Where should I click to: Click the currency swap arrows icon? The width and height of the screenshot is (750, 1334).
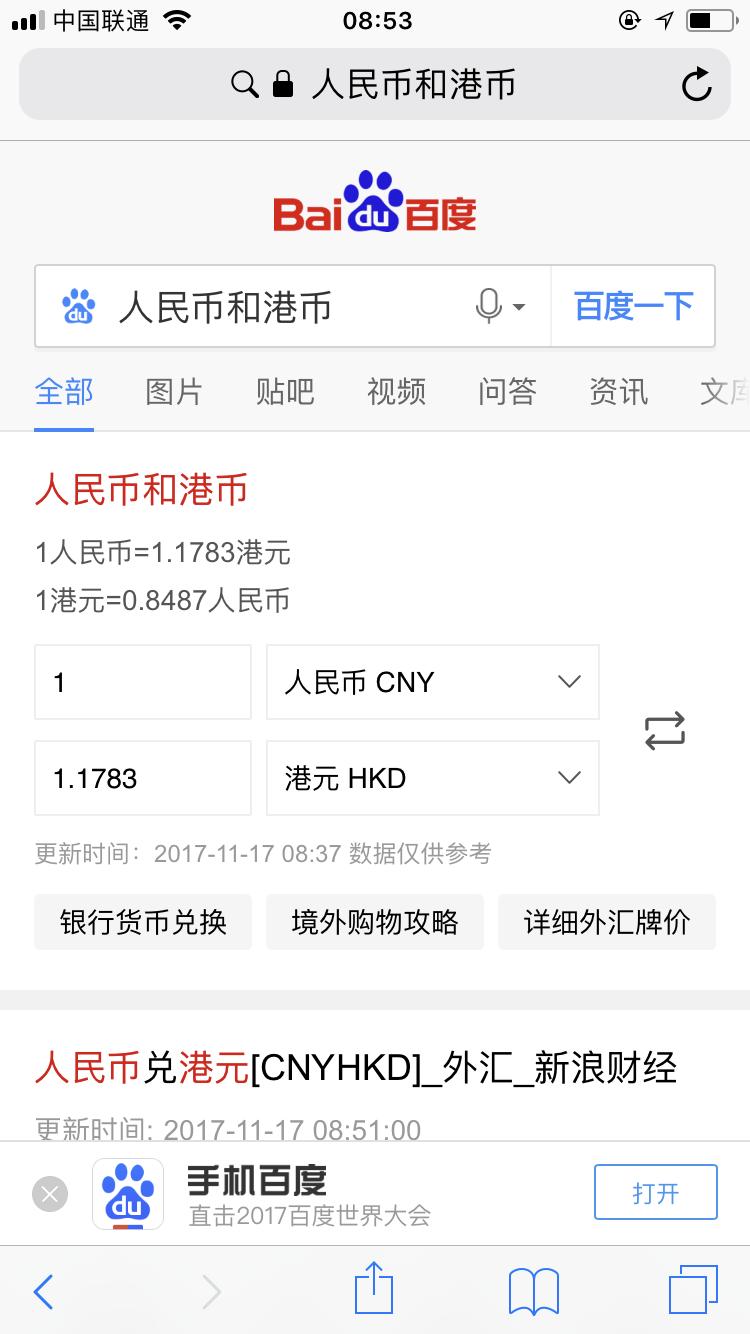pyautogui.click(x=664, y=731)
